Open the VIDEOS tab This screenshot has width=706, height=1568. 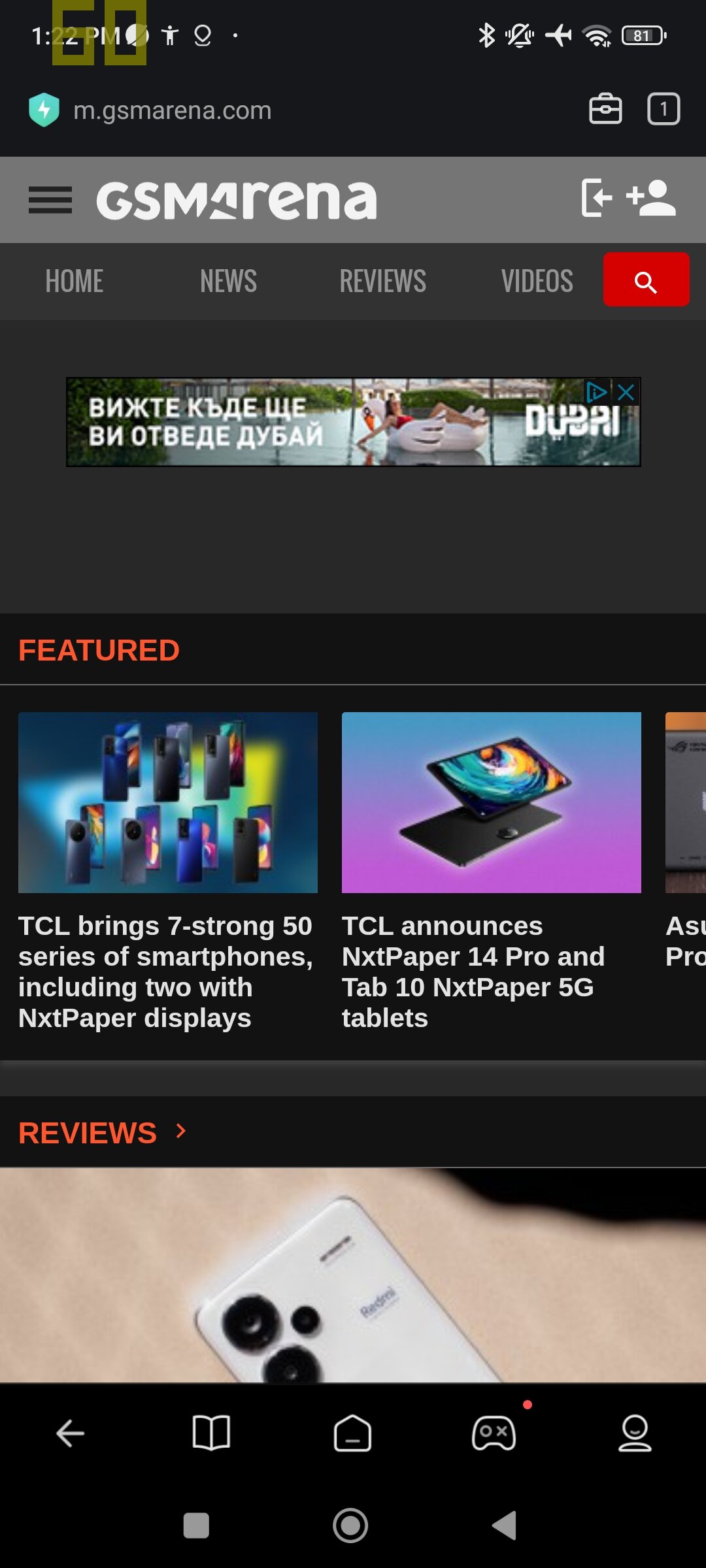pos(537,282)
